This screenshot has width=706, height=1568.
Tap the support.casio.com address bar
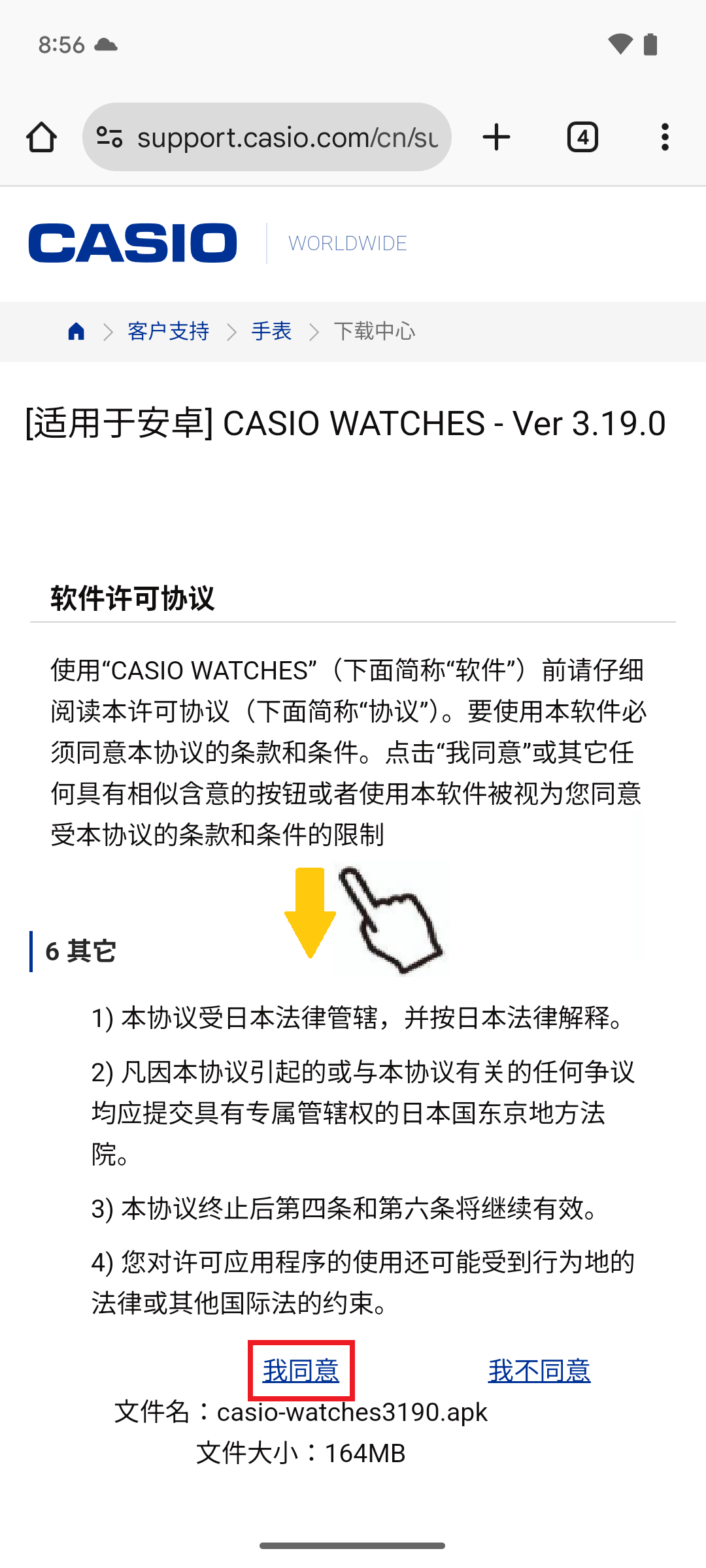(x=286, y=137)
